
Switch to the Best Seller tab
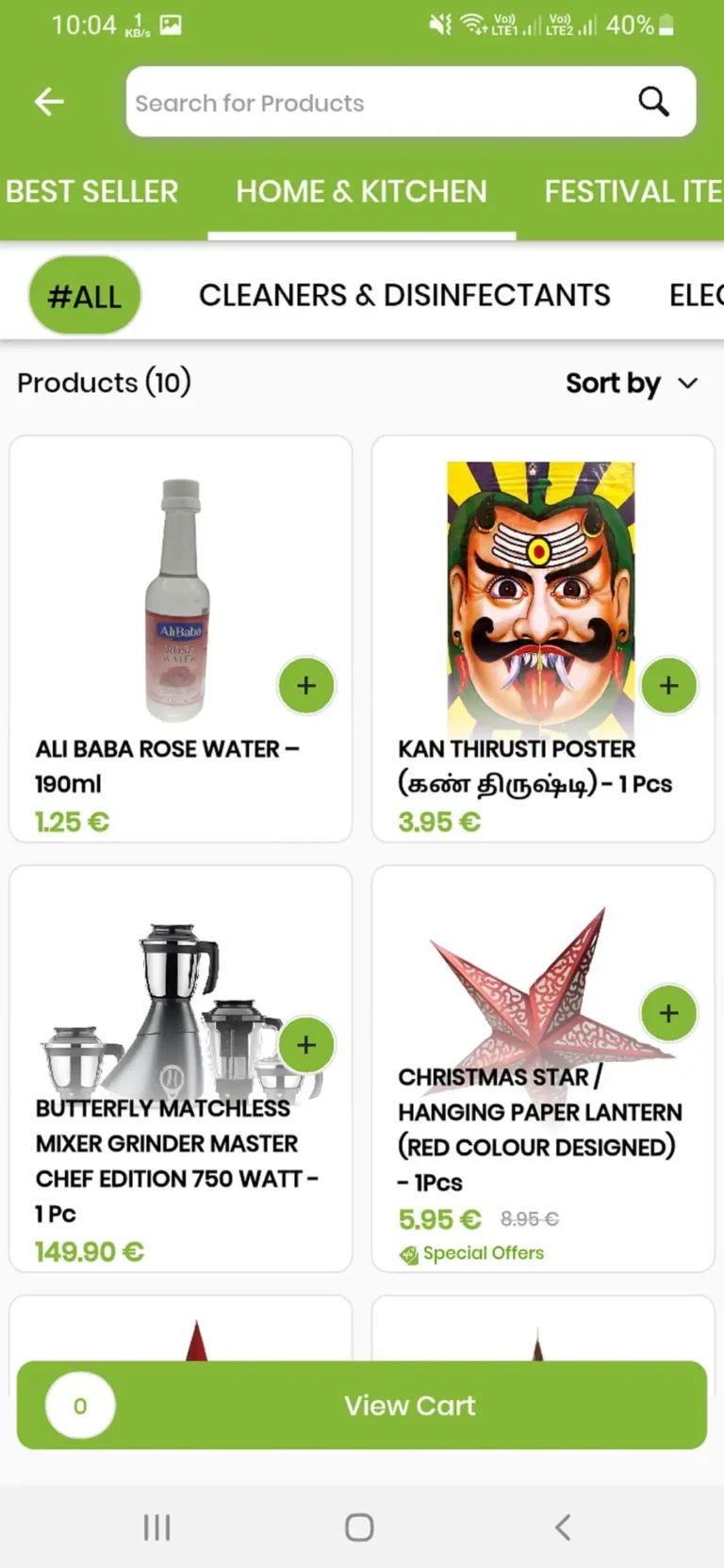click(x=91, y=192)
